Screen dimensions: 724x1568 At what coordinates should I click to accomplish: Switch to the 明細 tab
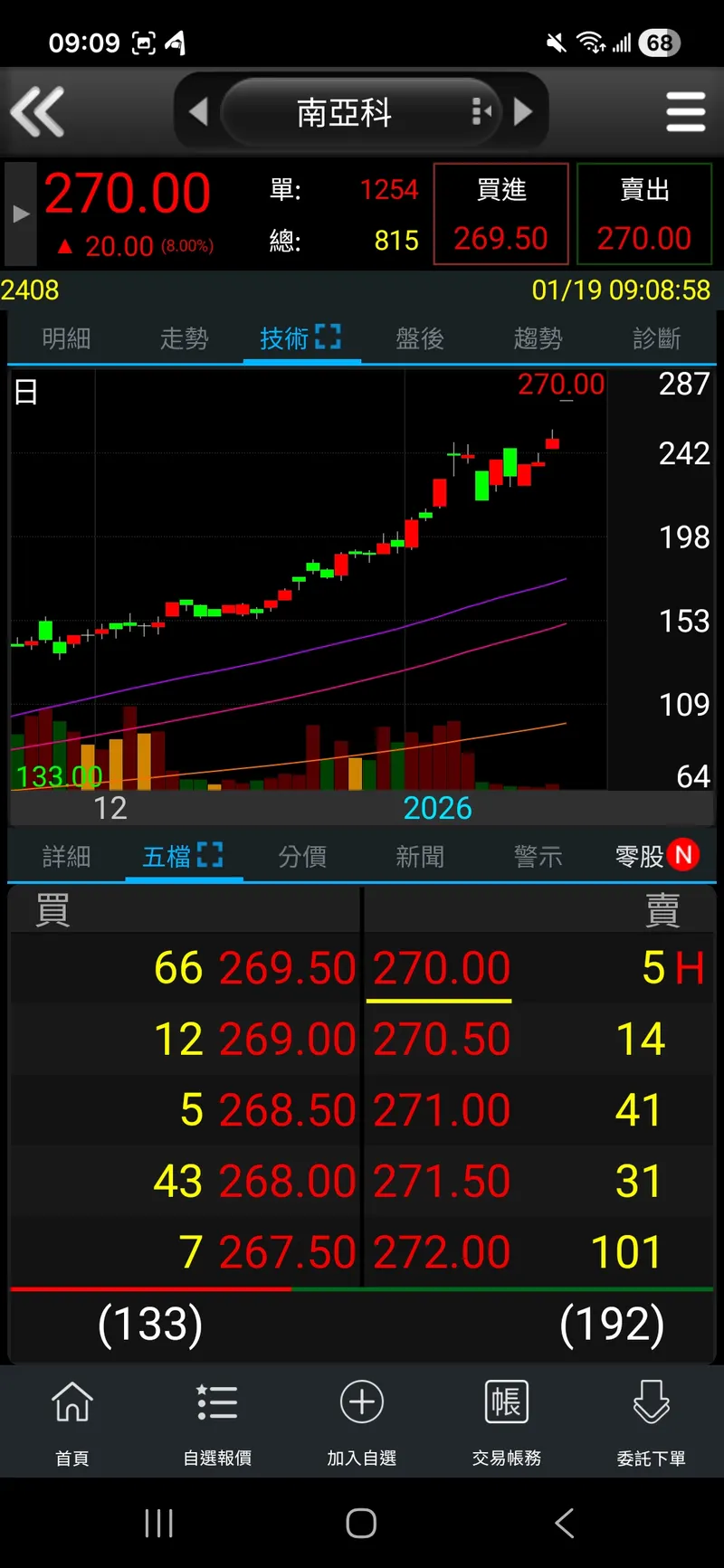pyautogui.click(x=66, y=338)
